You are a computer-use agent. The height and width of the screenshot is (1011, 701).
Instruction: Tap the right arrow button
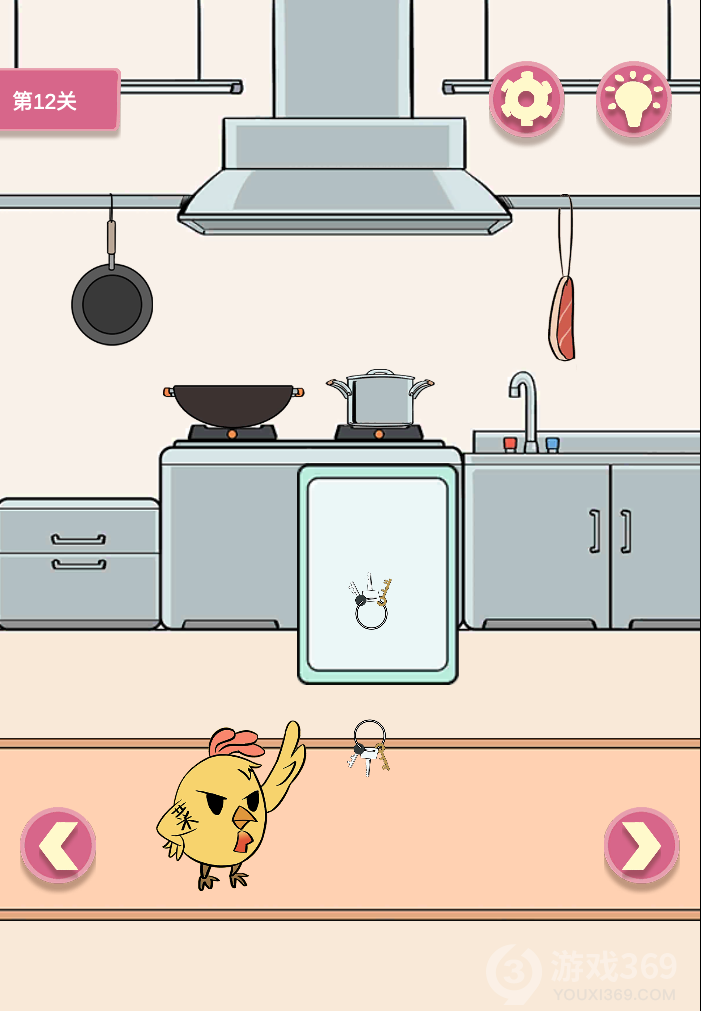[x=641, y=846]
